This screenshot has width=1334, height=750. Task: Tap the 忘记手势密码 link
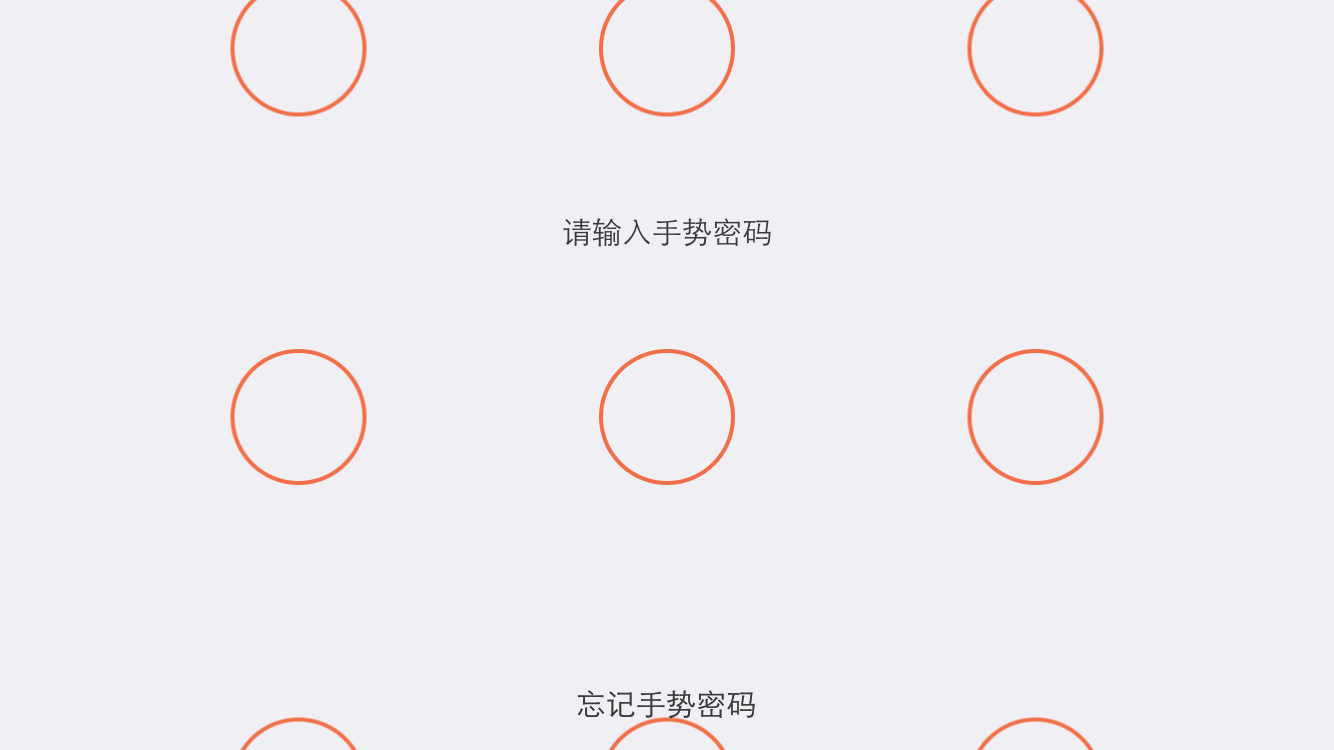point(666,705)
